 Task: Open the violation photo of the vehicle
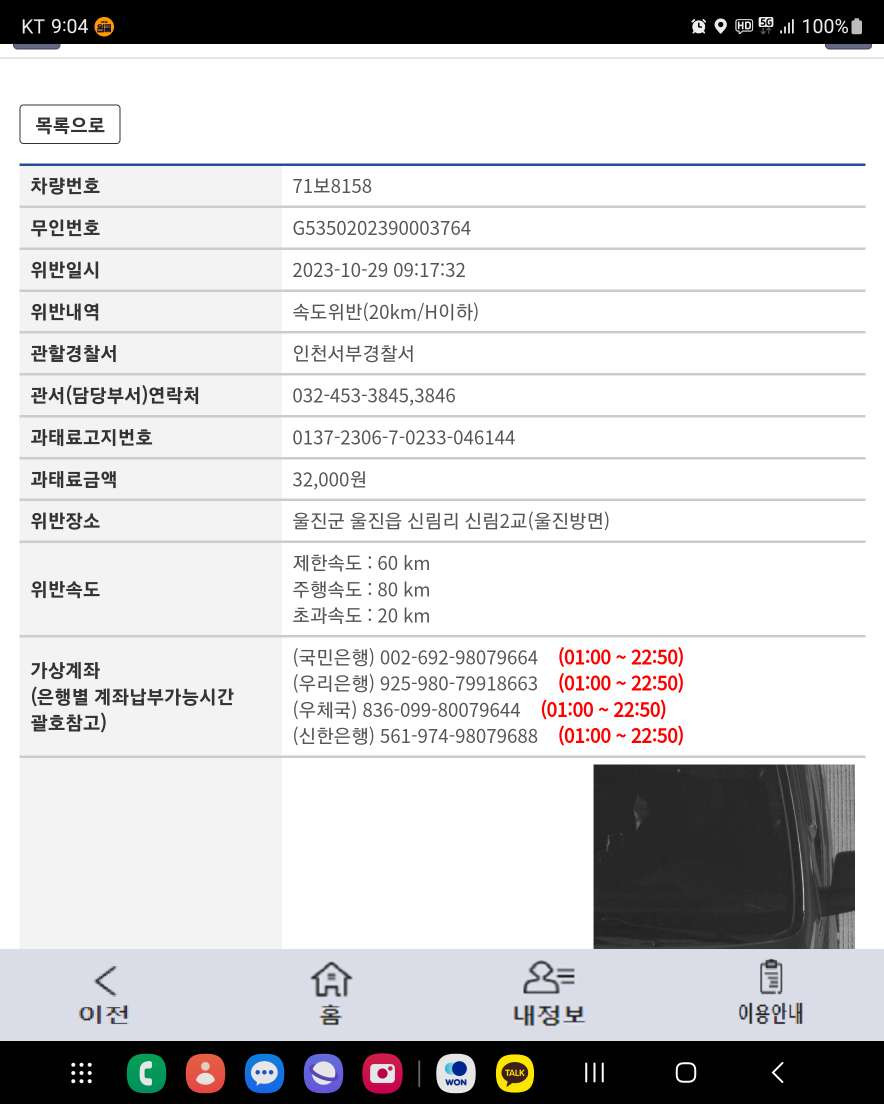pos(724,856)
